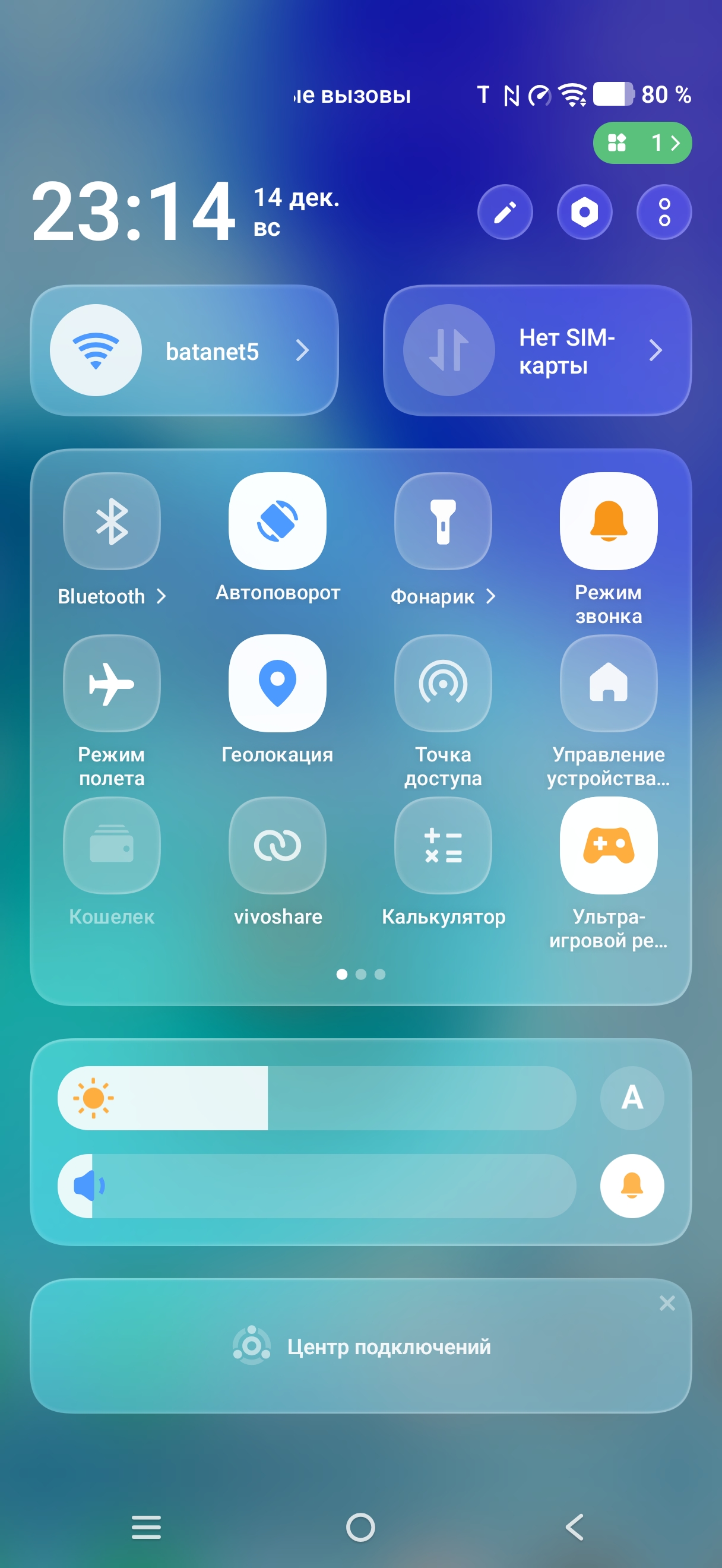Open vivoshare tile
722x1568 pixels.
[x=277, y=845]
